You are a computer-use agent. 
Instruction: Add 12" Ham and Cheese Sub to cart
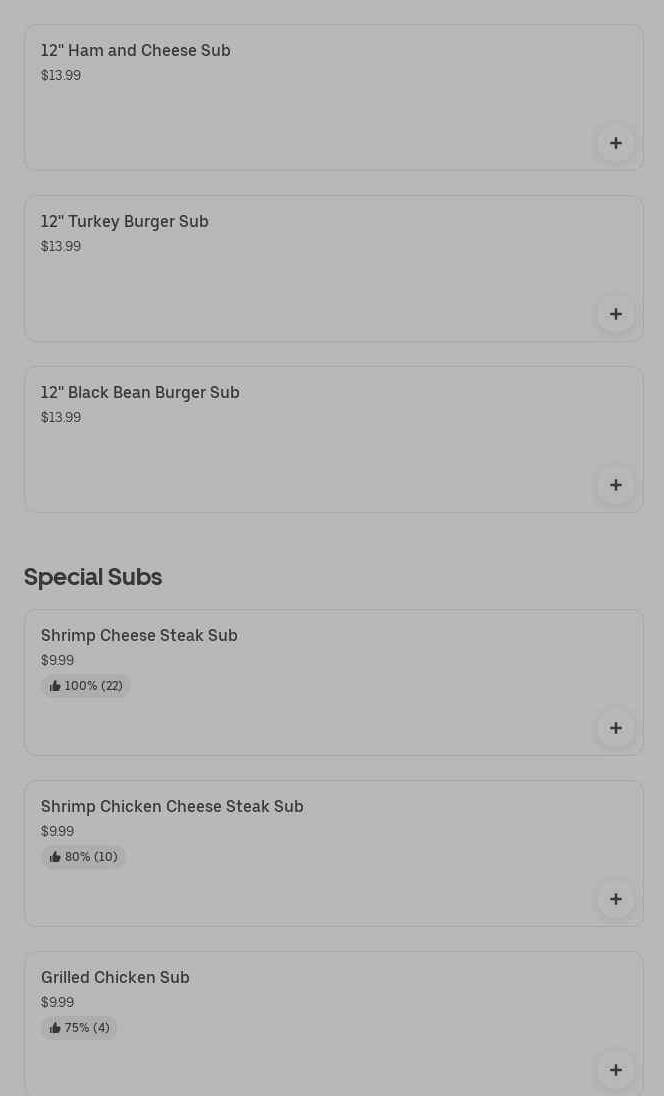pyautogui.click(x=615, y=143)
